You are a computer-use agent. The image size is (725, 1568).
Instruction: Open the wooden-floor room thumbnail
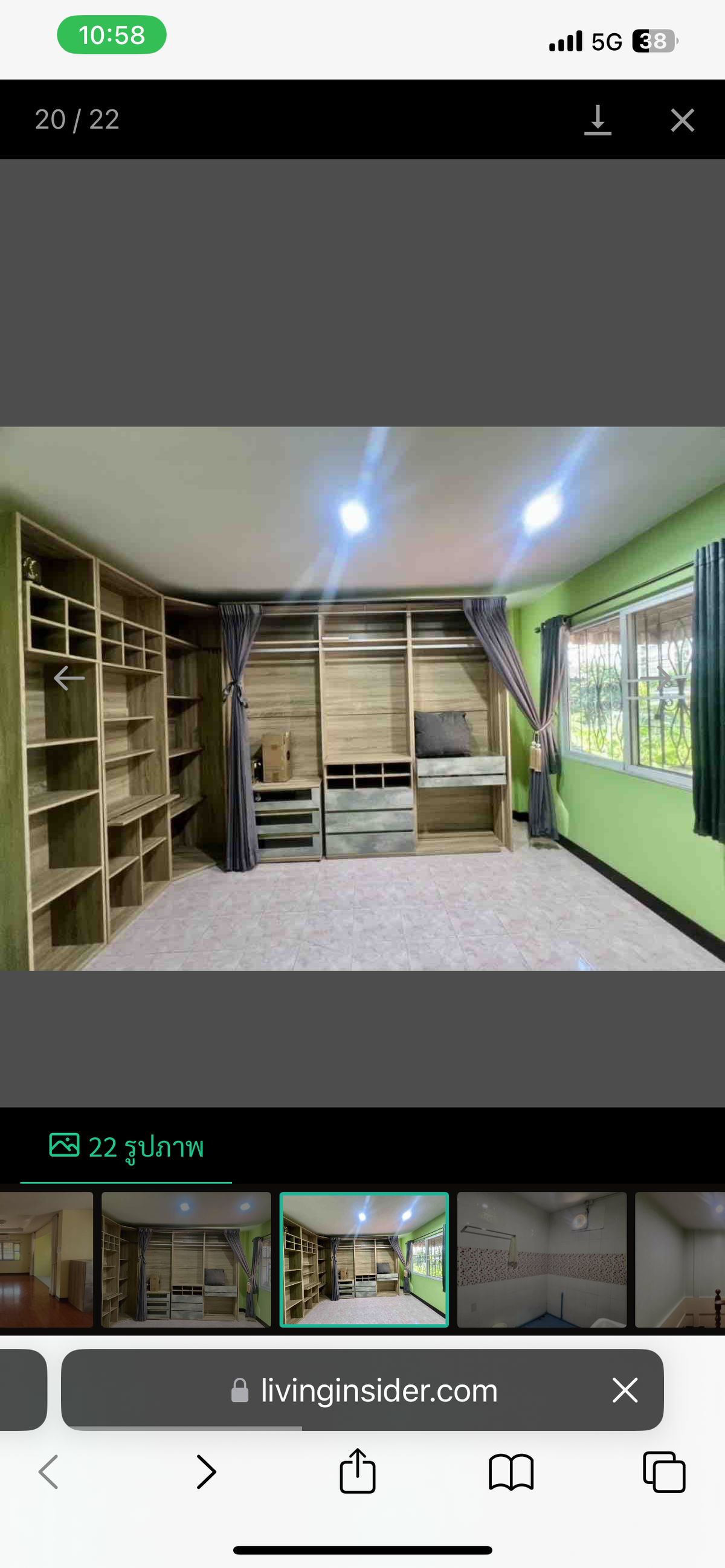(47, 1259)
